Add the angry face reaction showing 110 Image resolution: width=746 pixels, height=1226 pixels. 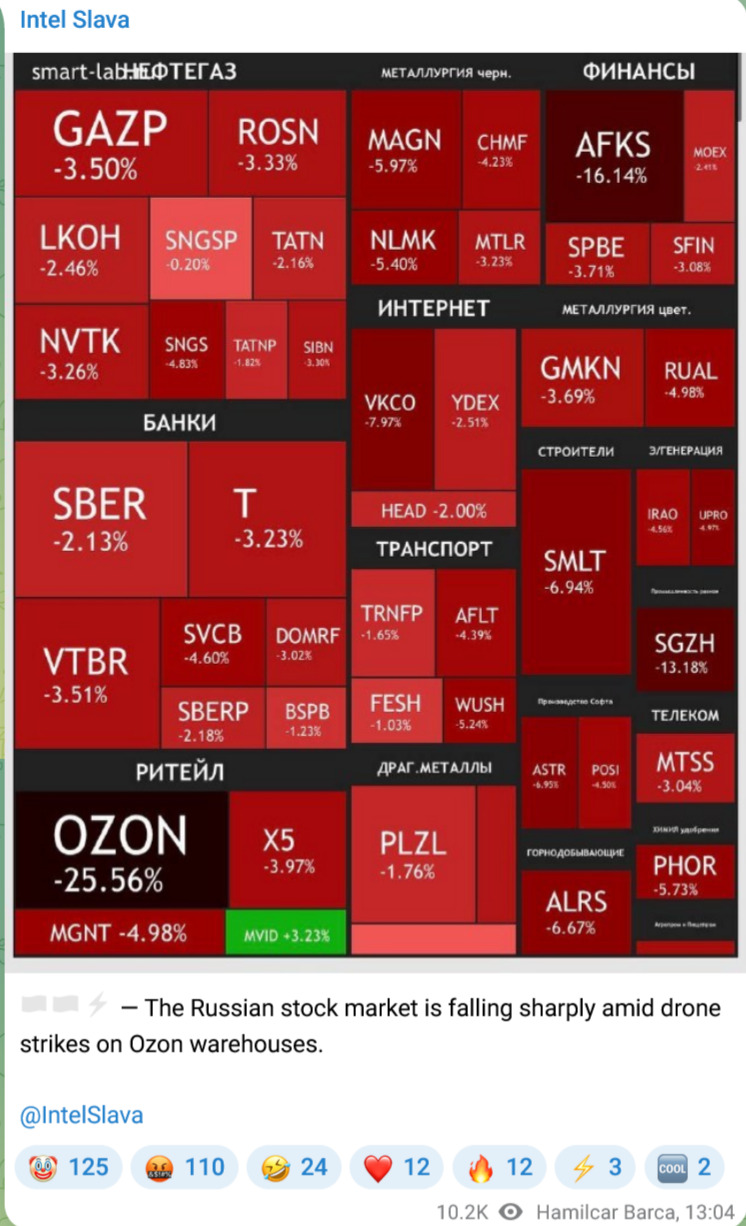(x=185, y=1167)
